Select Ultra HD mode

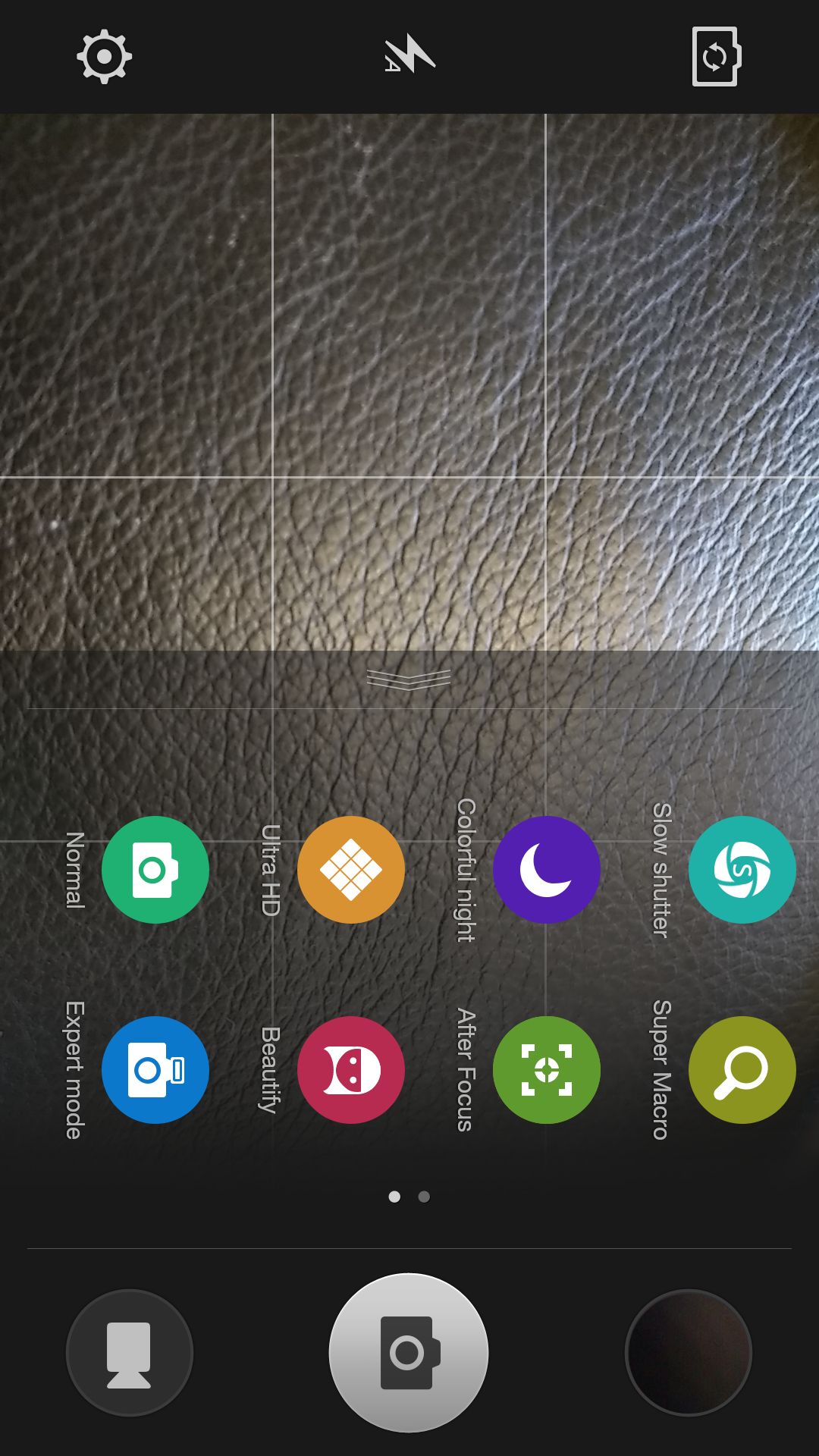(351, 870)
